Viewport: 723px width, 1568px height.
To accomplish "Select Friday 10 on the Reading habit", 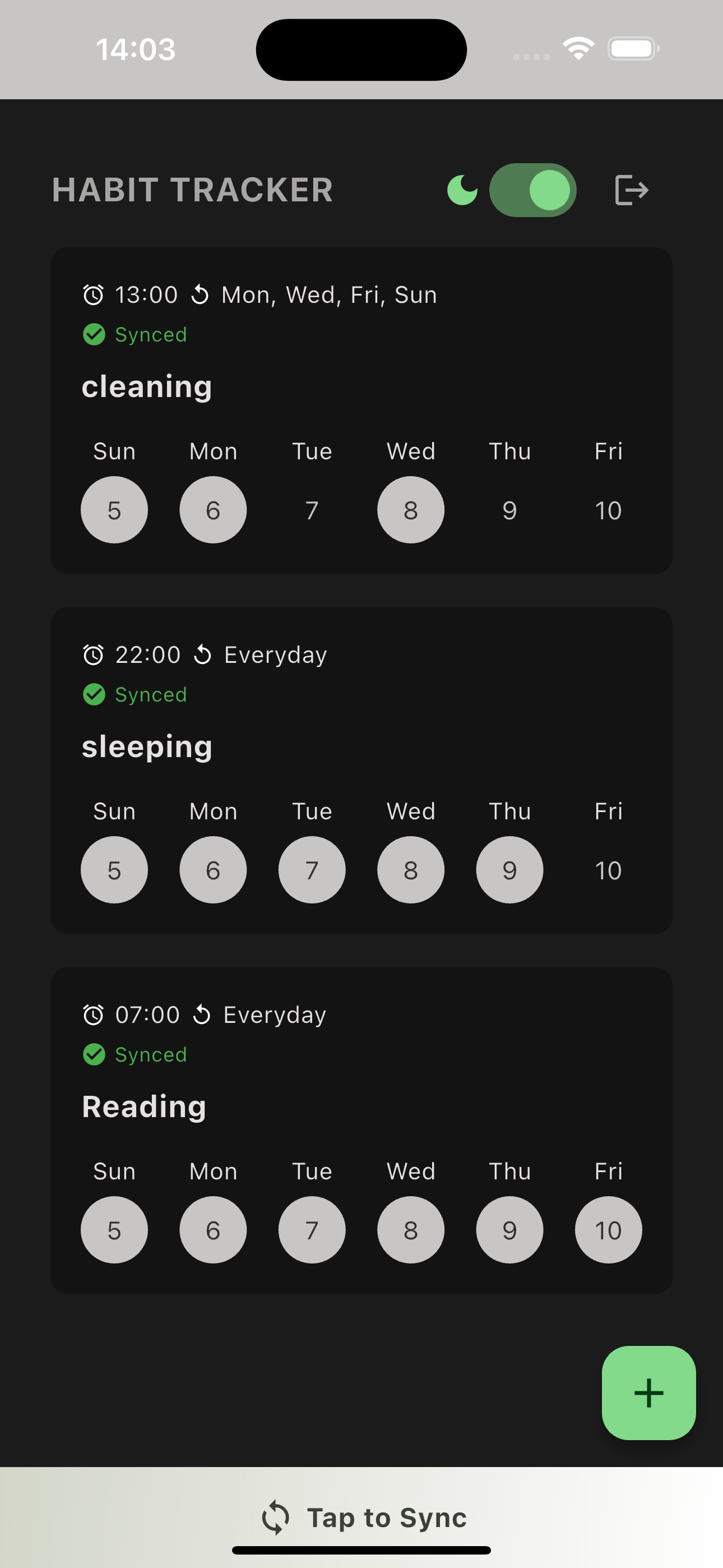I will 608,1230.
